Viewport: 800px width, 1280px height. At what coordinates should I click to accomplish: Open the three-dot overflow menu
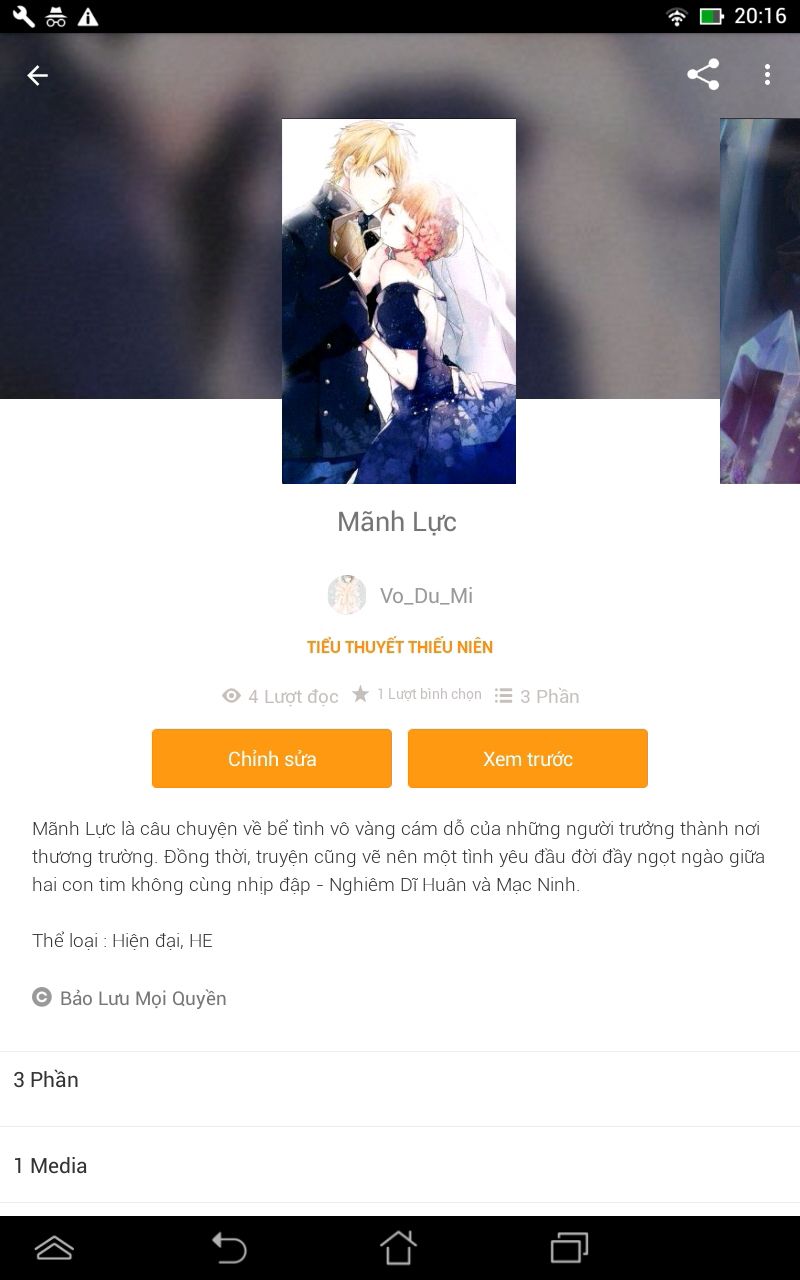point(767,75)
